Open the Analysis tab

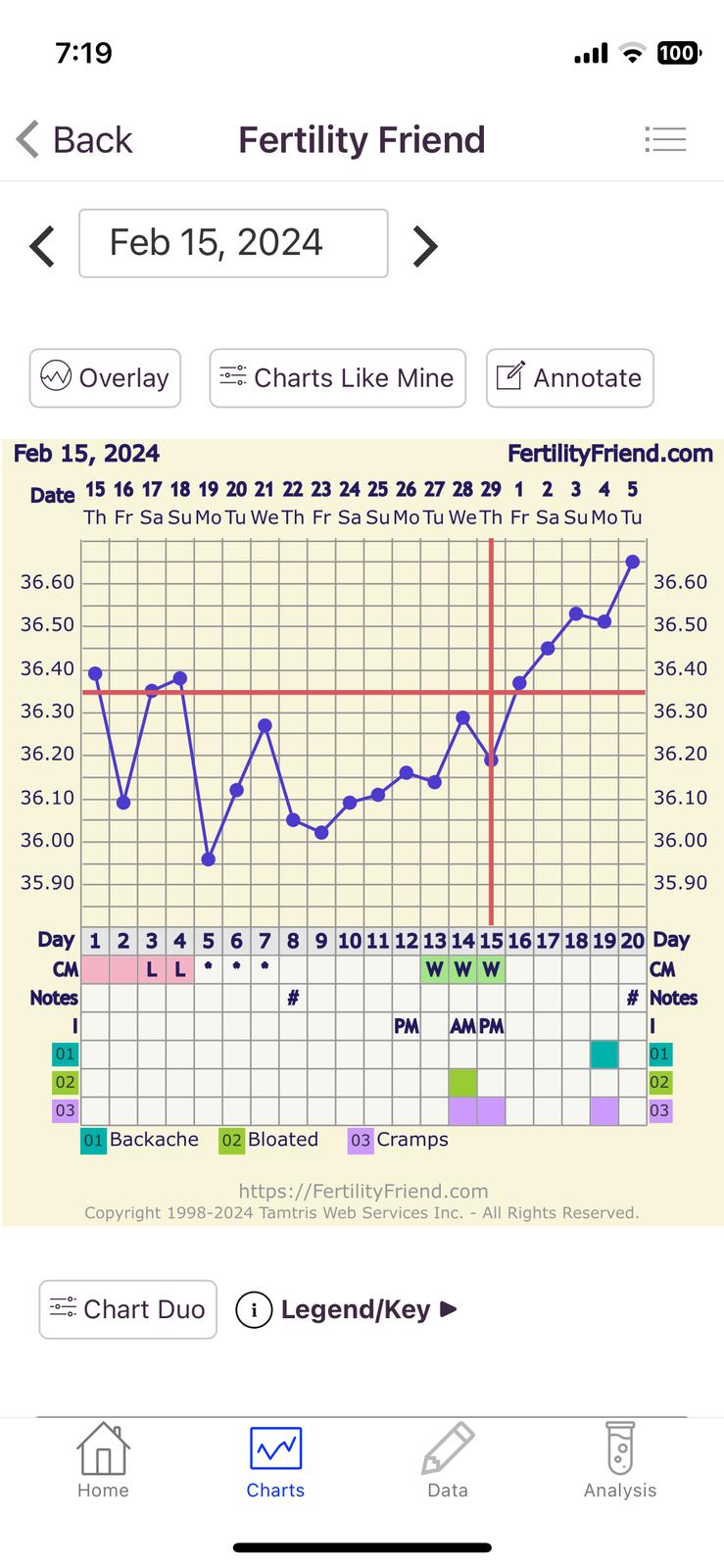[x=620, y=1462]
